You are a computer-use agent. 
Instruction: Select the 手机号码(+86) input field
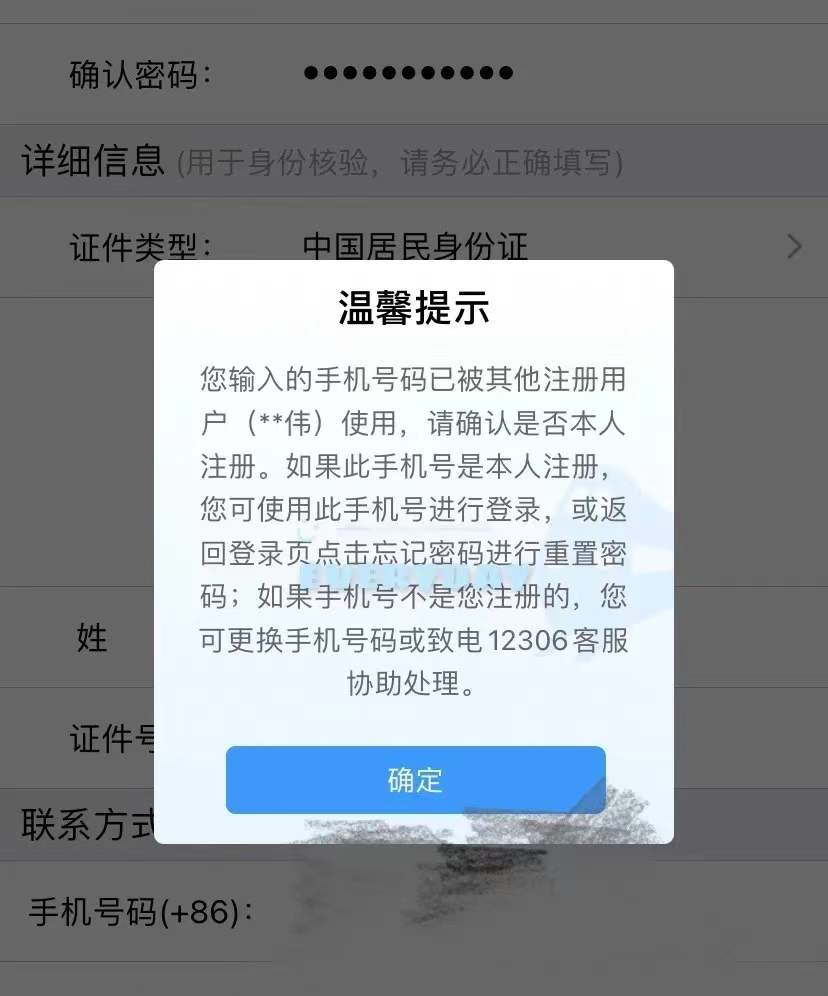tap(500, 908)
